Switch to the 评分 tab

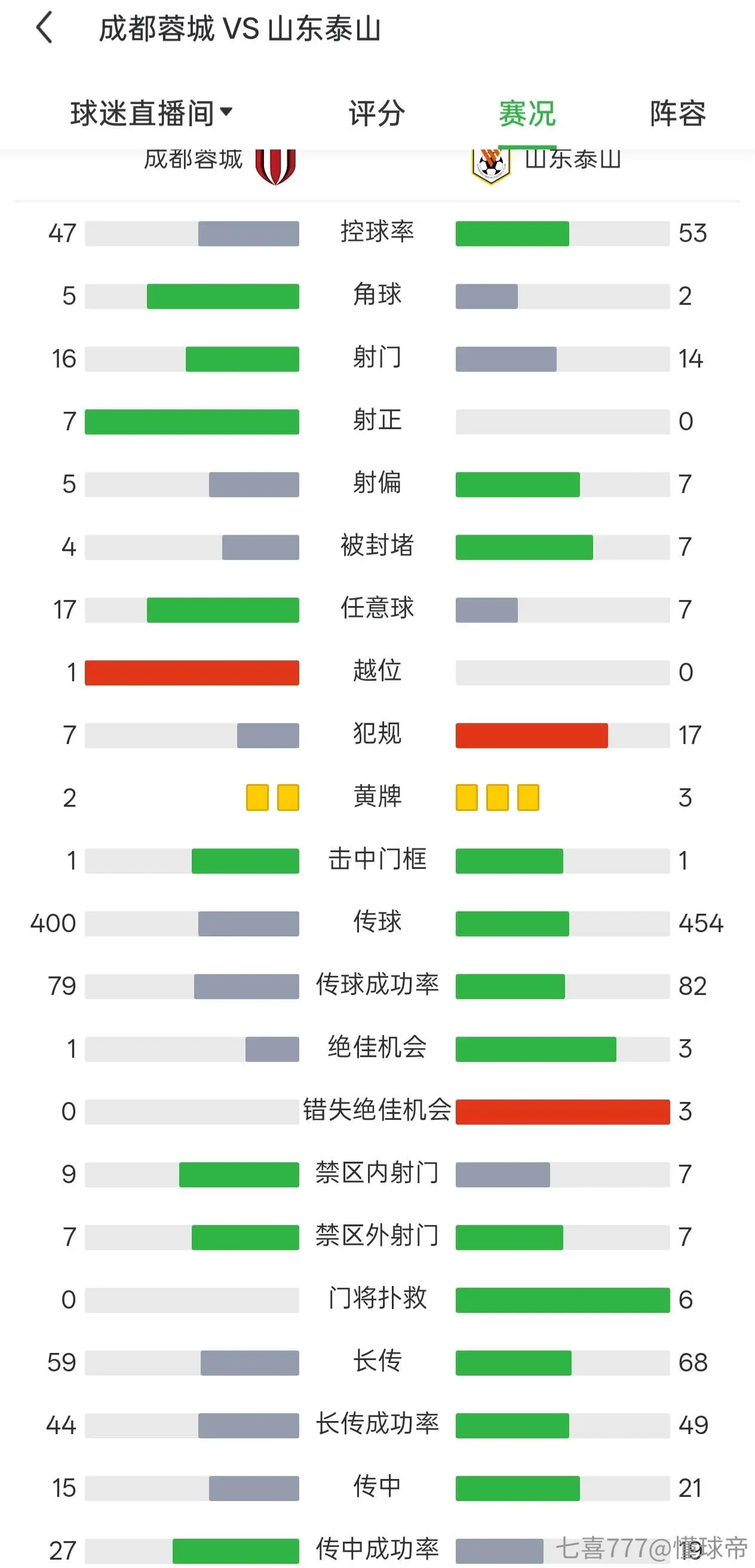tap(376, 113)
